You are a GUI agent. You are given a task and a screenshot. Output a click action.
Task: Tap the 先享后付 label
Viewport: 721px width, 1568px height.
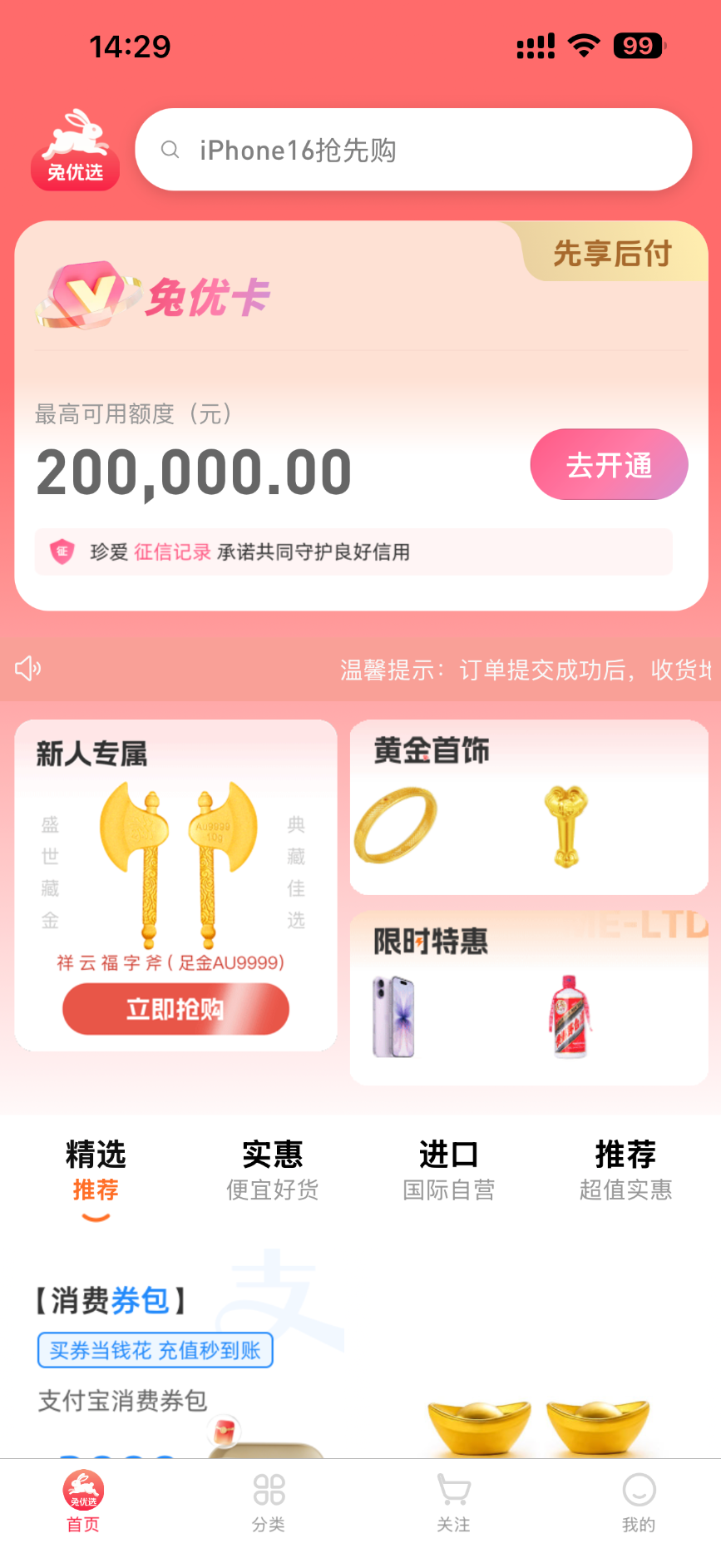point(613,254)
